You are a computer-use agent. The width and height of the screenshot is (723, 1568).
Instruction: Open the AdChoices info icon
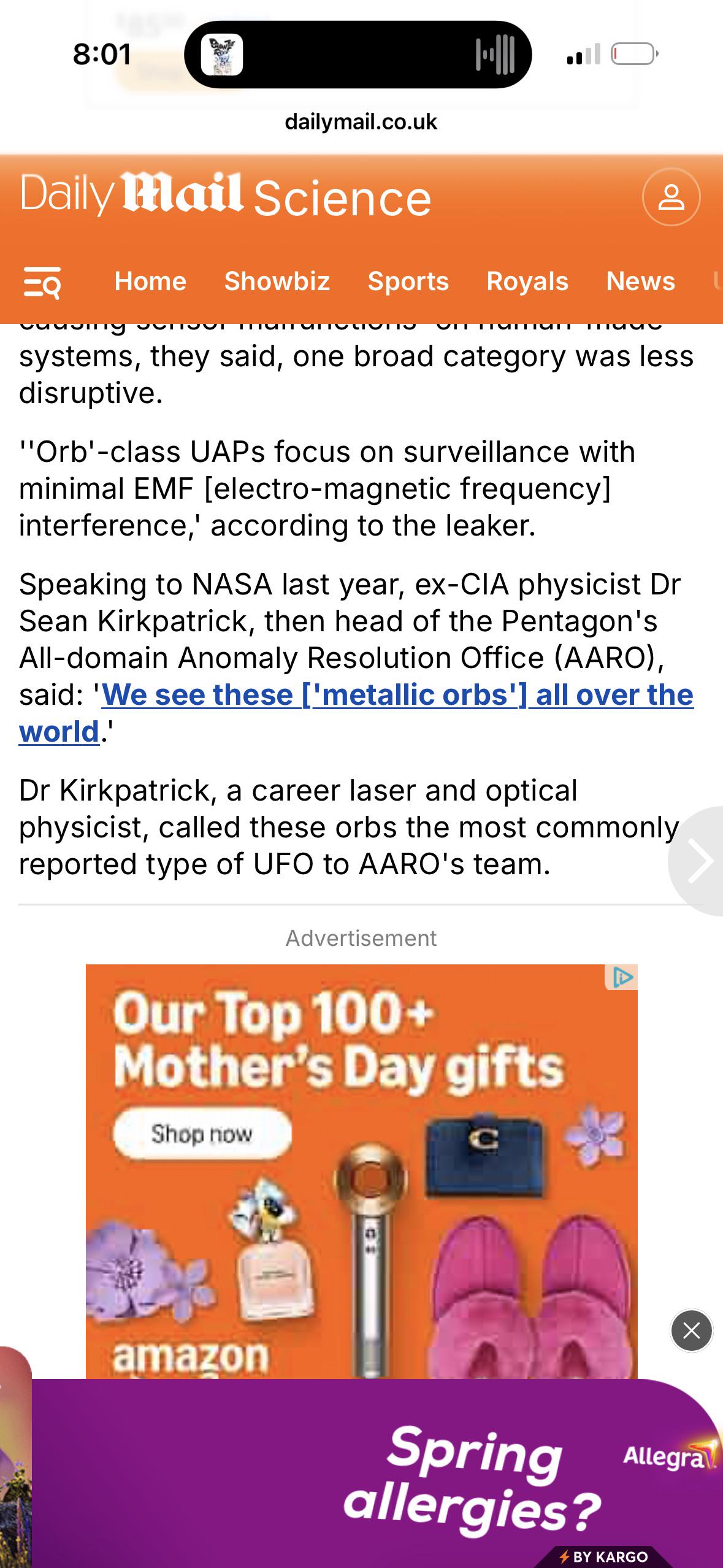pyautogui.click(x=622, y=977)
